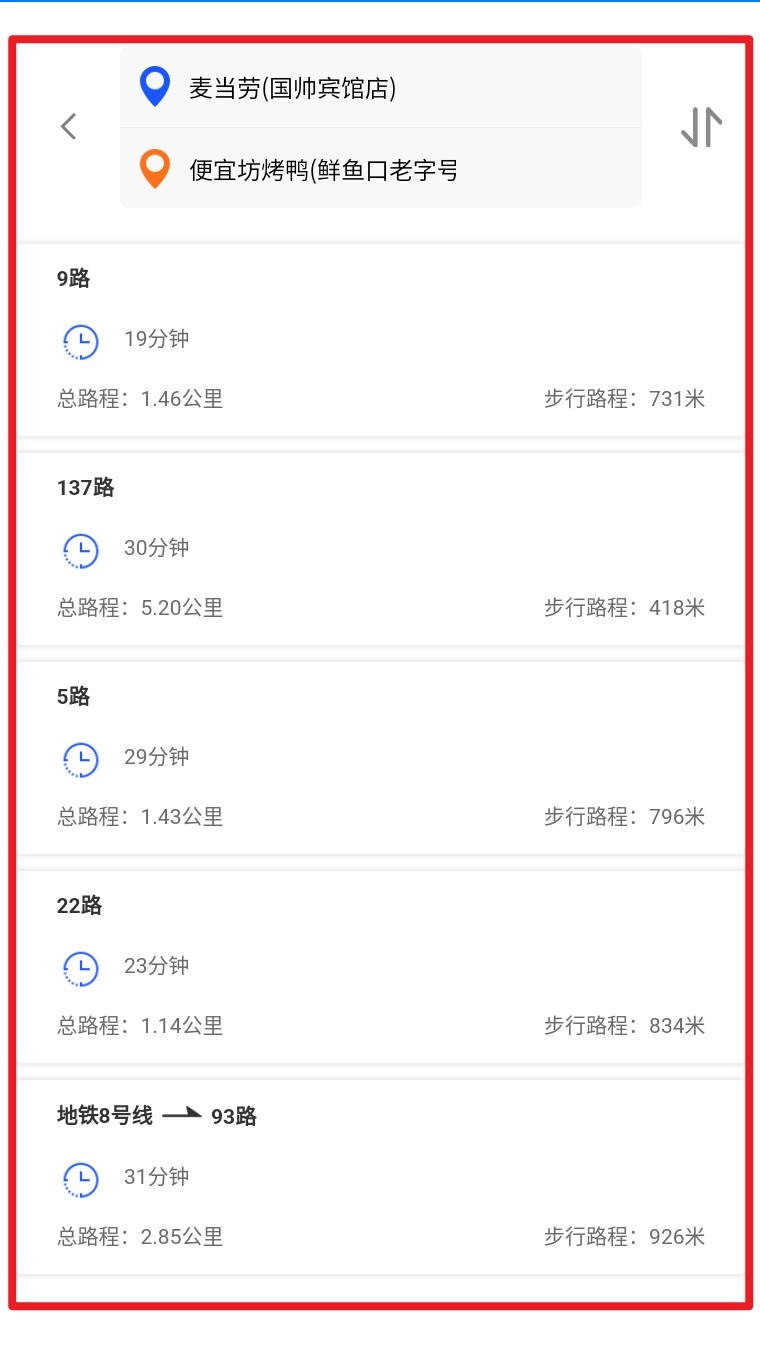View details of the 5路 route
Screen dimensions: 760x1355
[x=380, y=758]
